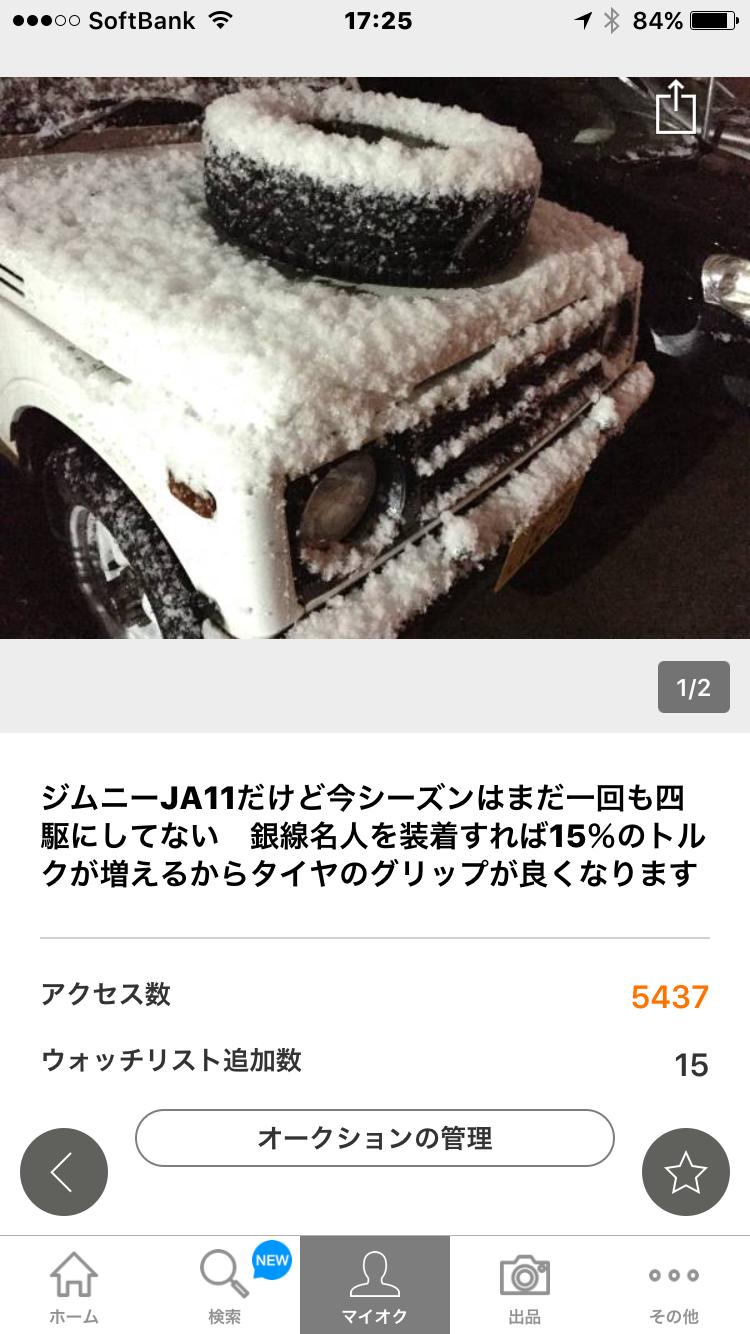The image size is (750, 1334).
Task: Tap the オークションの管理 button
Action: coord(375,1138)
